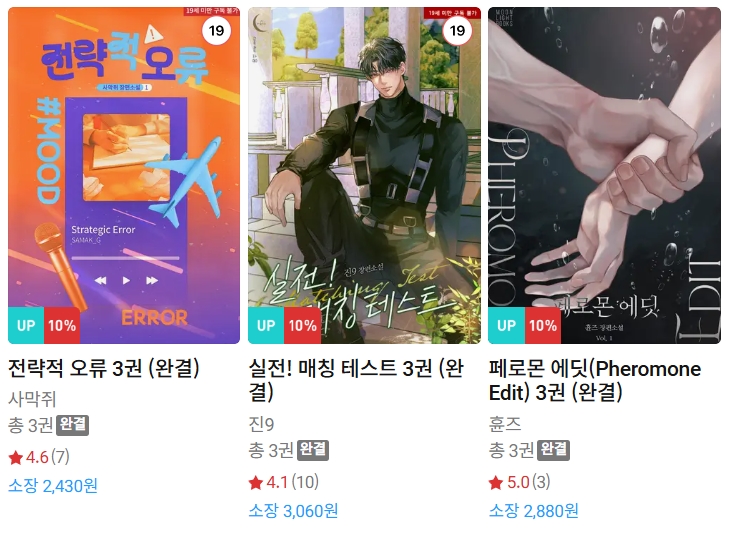View author 햗즈's page

502,422
